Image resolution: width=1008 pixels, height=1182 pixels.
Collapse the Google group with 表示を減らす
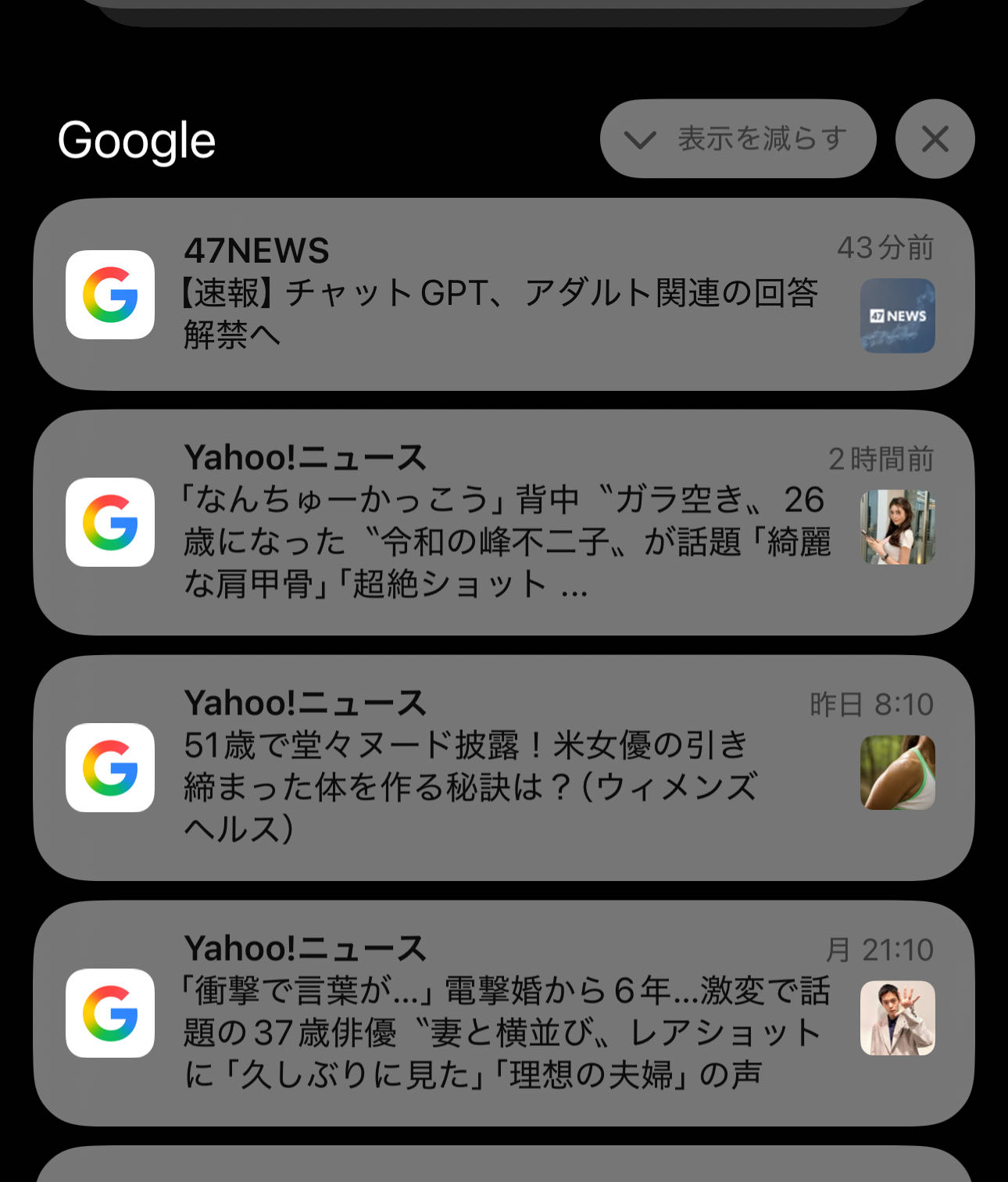tap(738, 139)
